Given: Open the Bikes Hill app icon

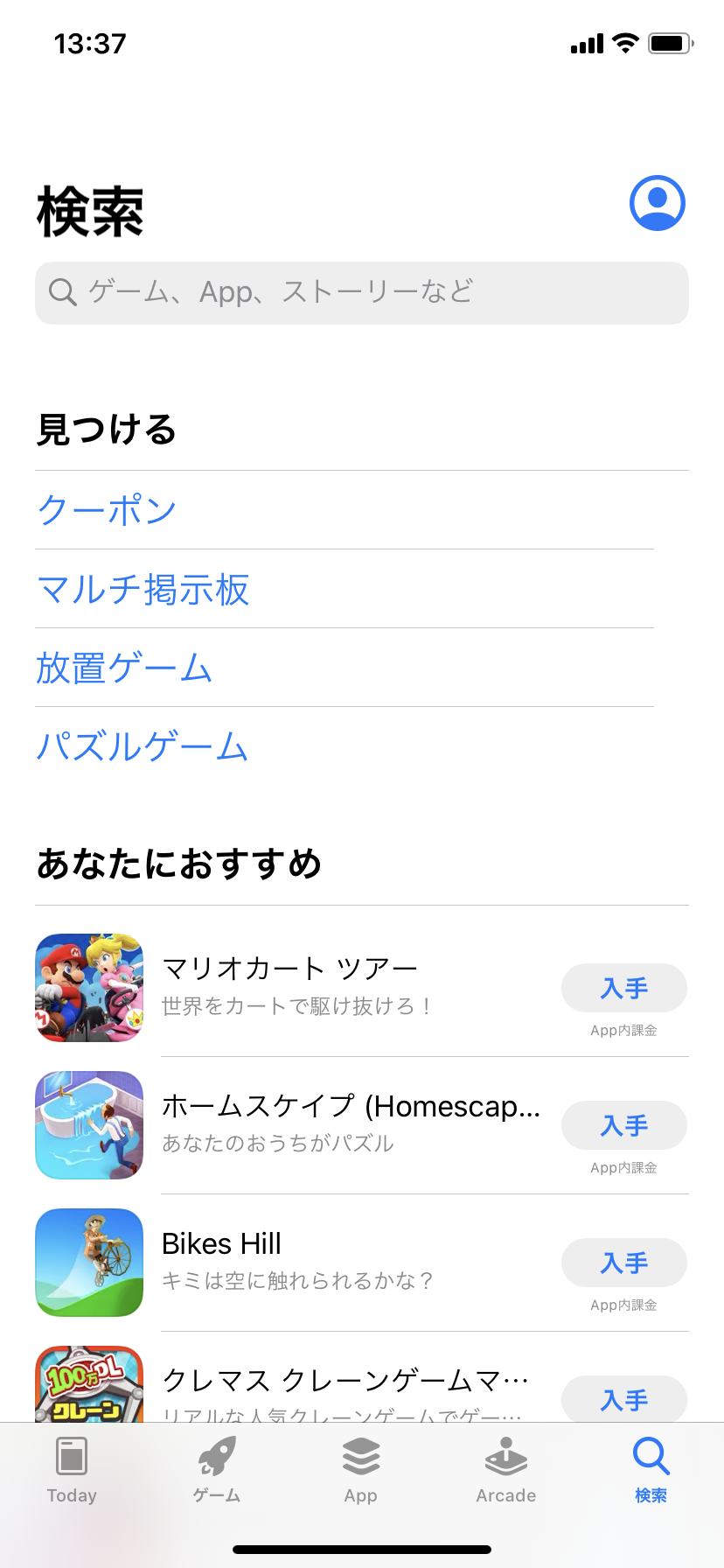Looking at the screenshot, I should point(89,1263).
